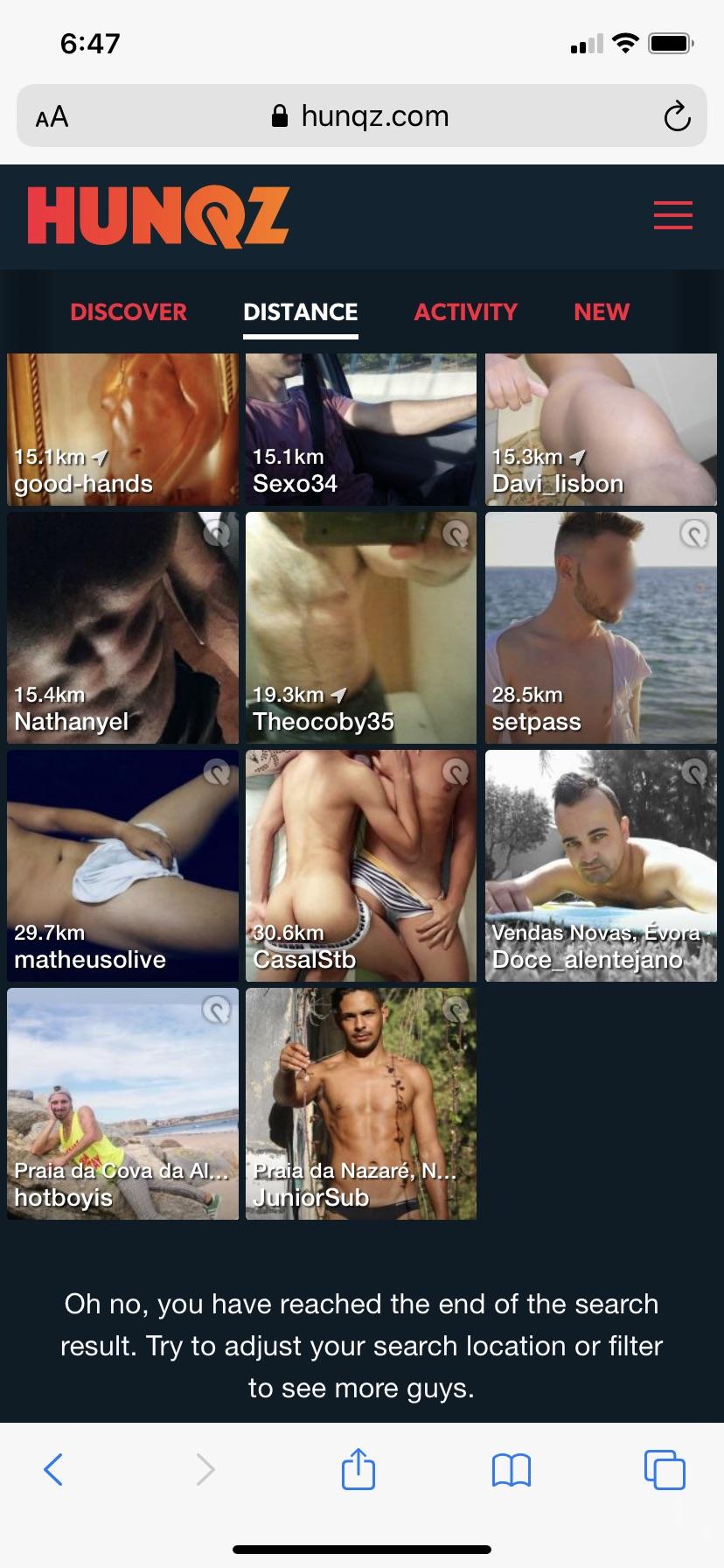View the setpass profile
The width and height of the screenshot is (724, 1568).
click(x=601, y=628)
